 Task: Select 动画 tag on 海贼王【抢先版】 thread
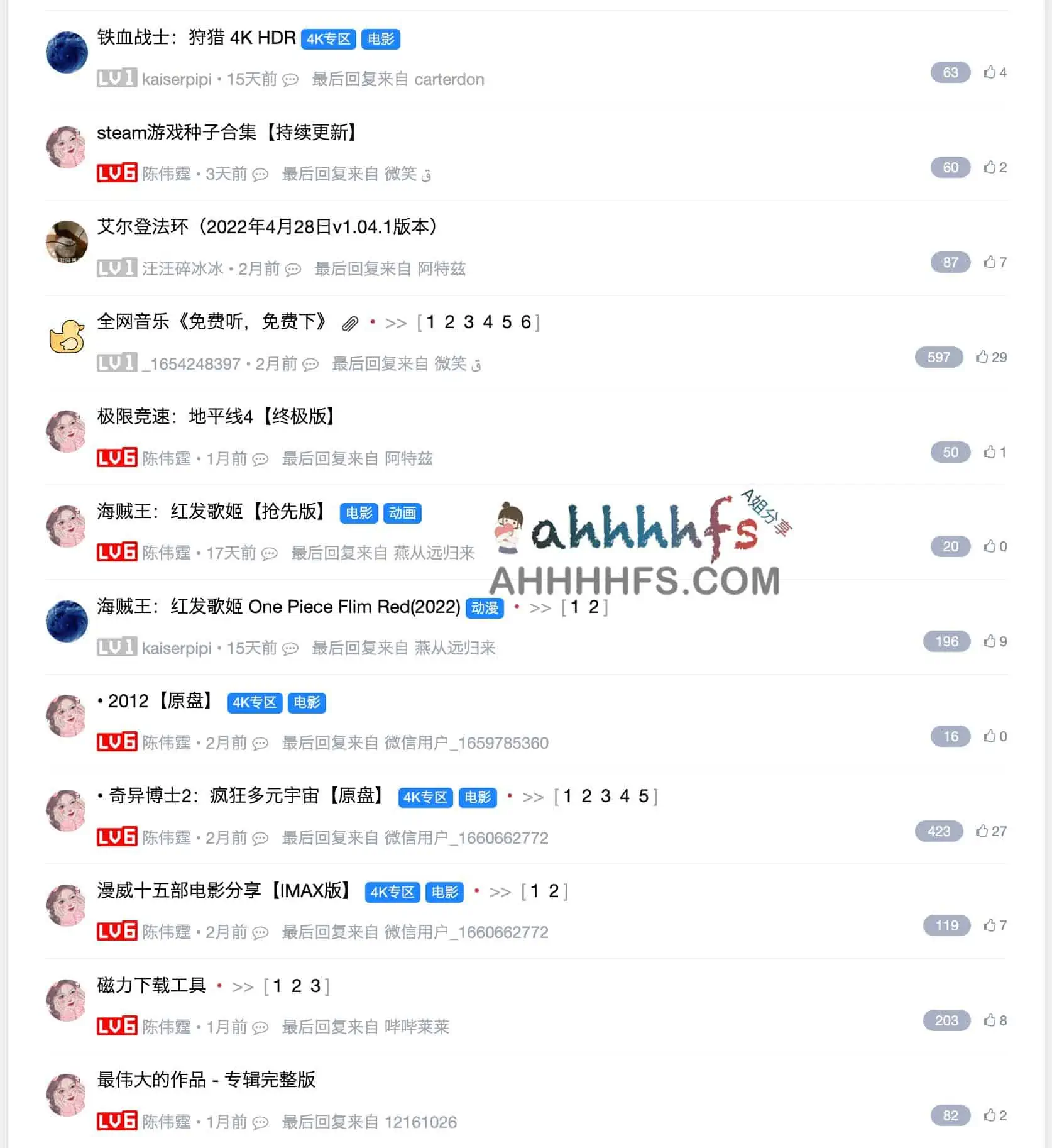pos(402,513)
